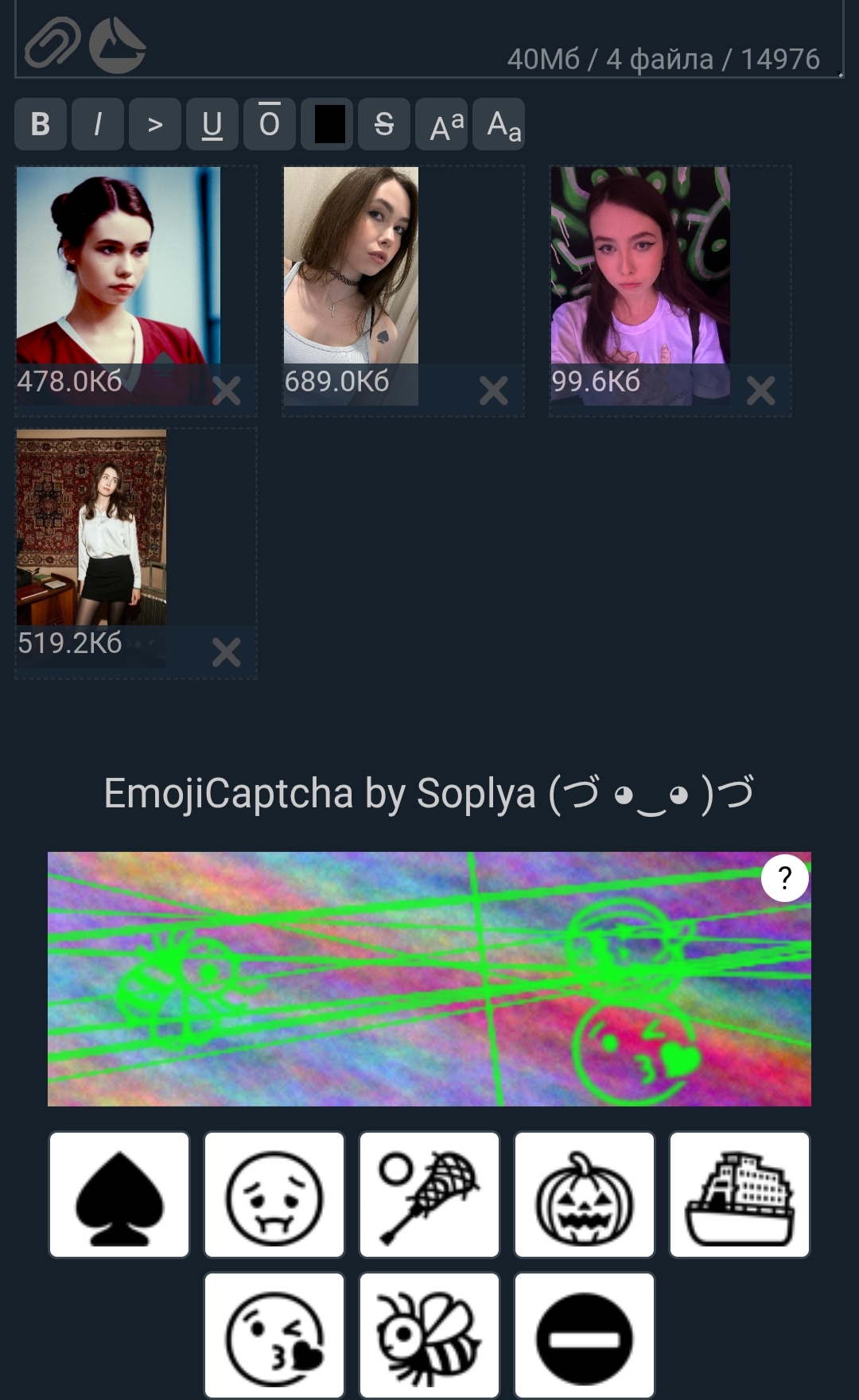Select the bee emoji answer

click(x=429, y=1336)
